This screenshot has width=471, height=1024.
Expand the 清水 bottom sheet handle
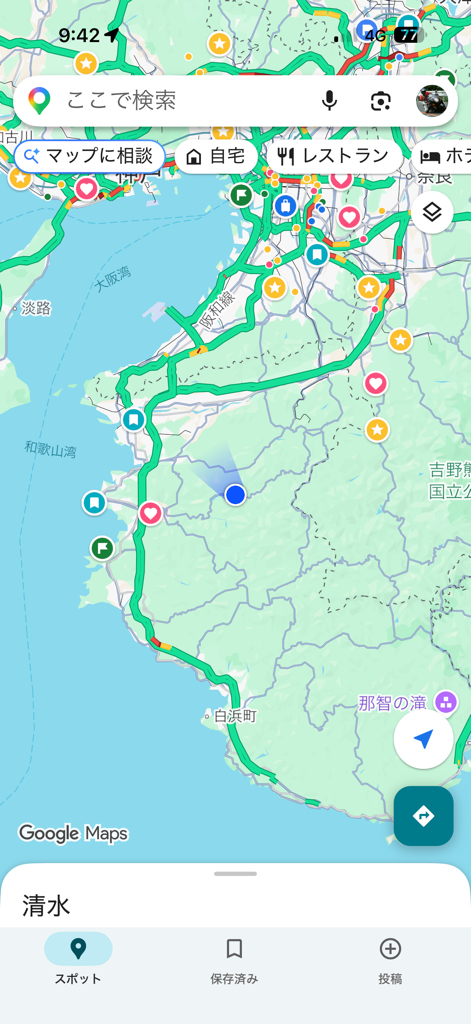[235, 874]
